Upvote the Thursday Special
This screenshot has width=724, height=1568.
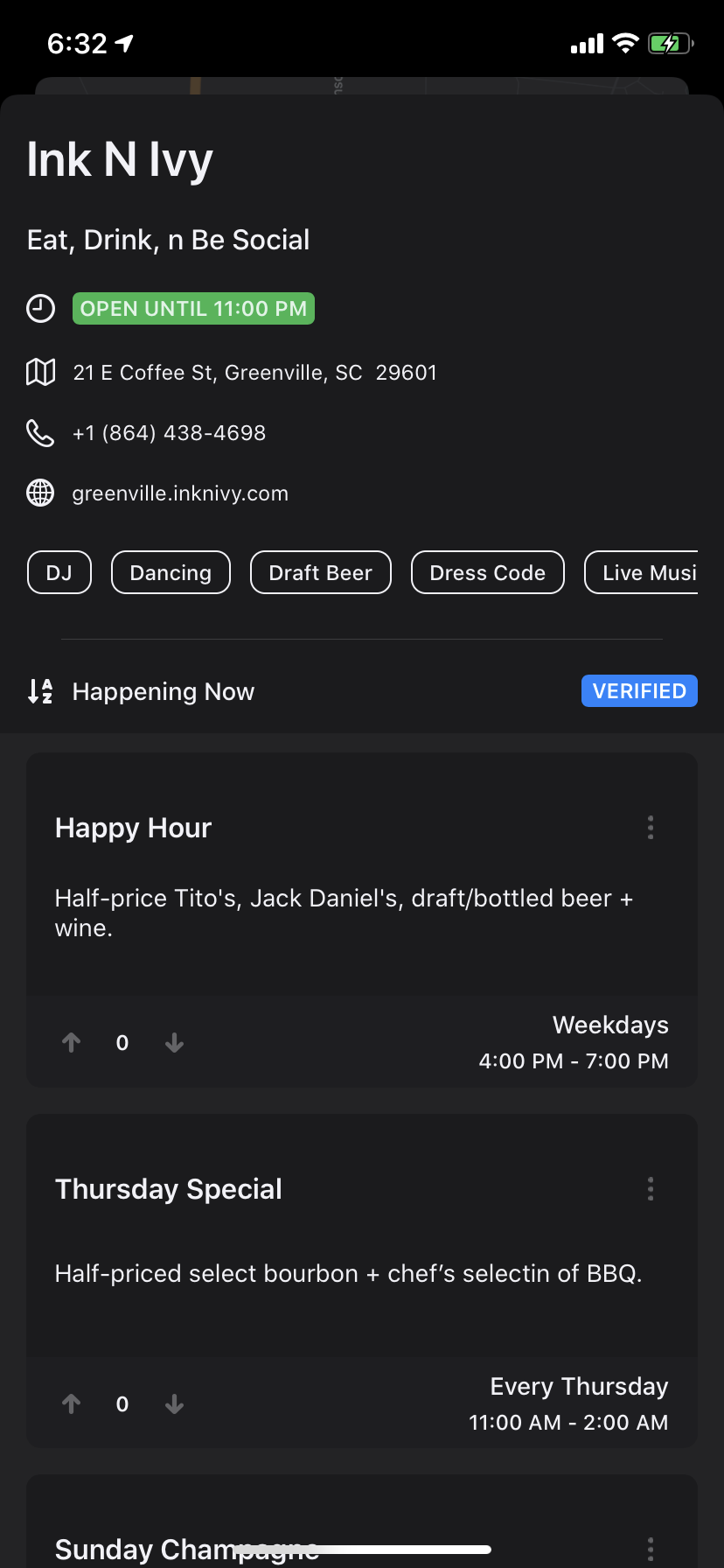(x=72, y=1403)
